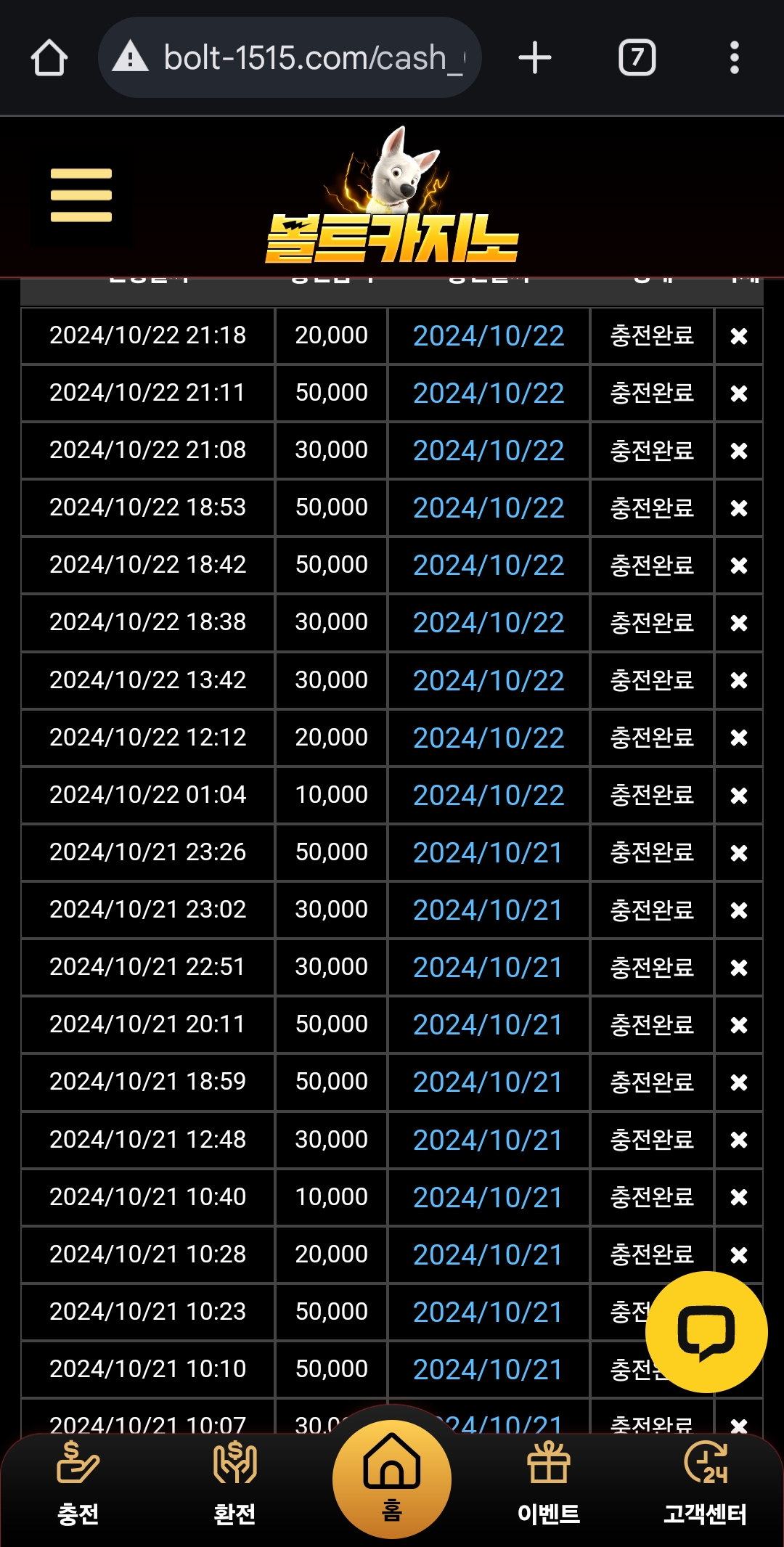Delete the 2024/10/21 23:26 record
The height and width of the screenshot is (1547, 784).
click(x=739, y=853)
